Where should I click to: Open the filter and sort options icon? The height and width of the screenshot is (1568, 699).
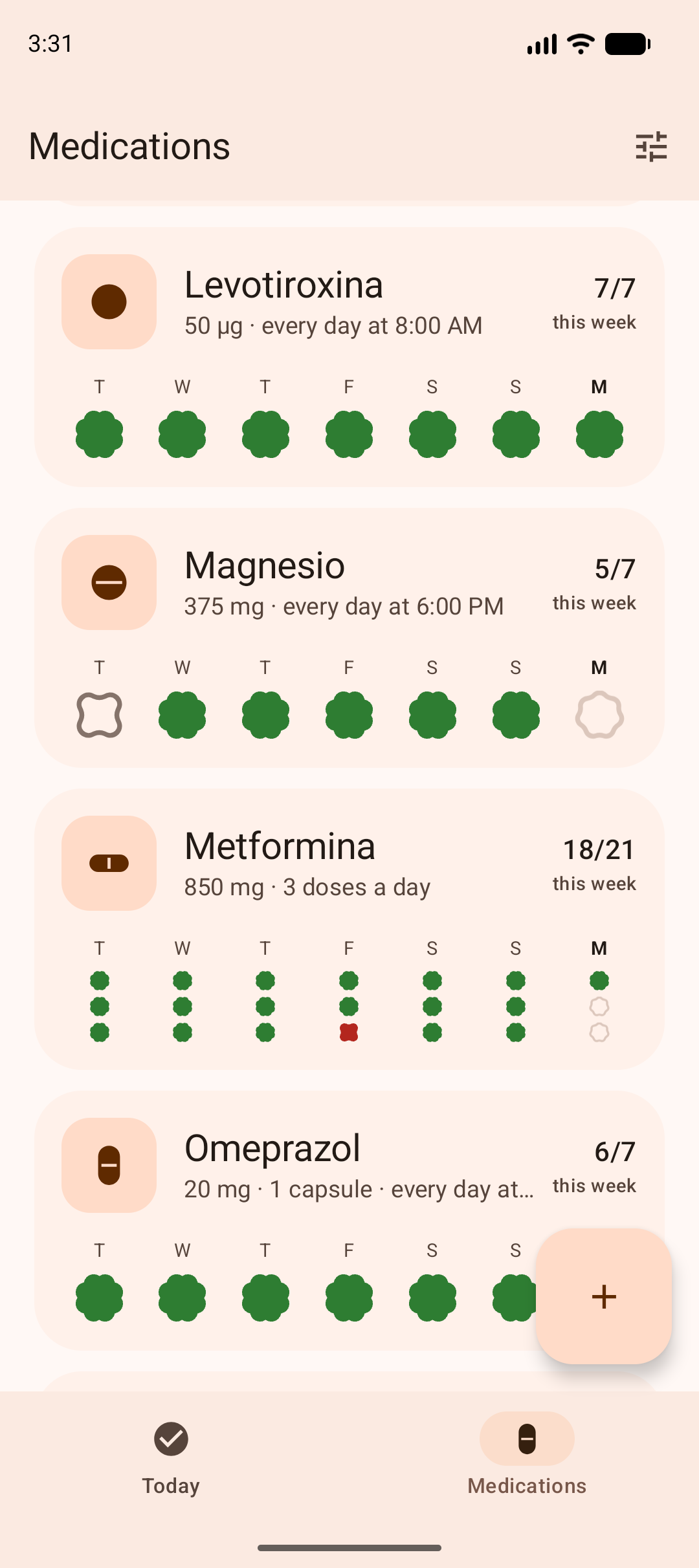651,147
